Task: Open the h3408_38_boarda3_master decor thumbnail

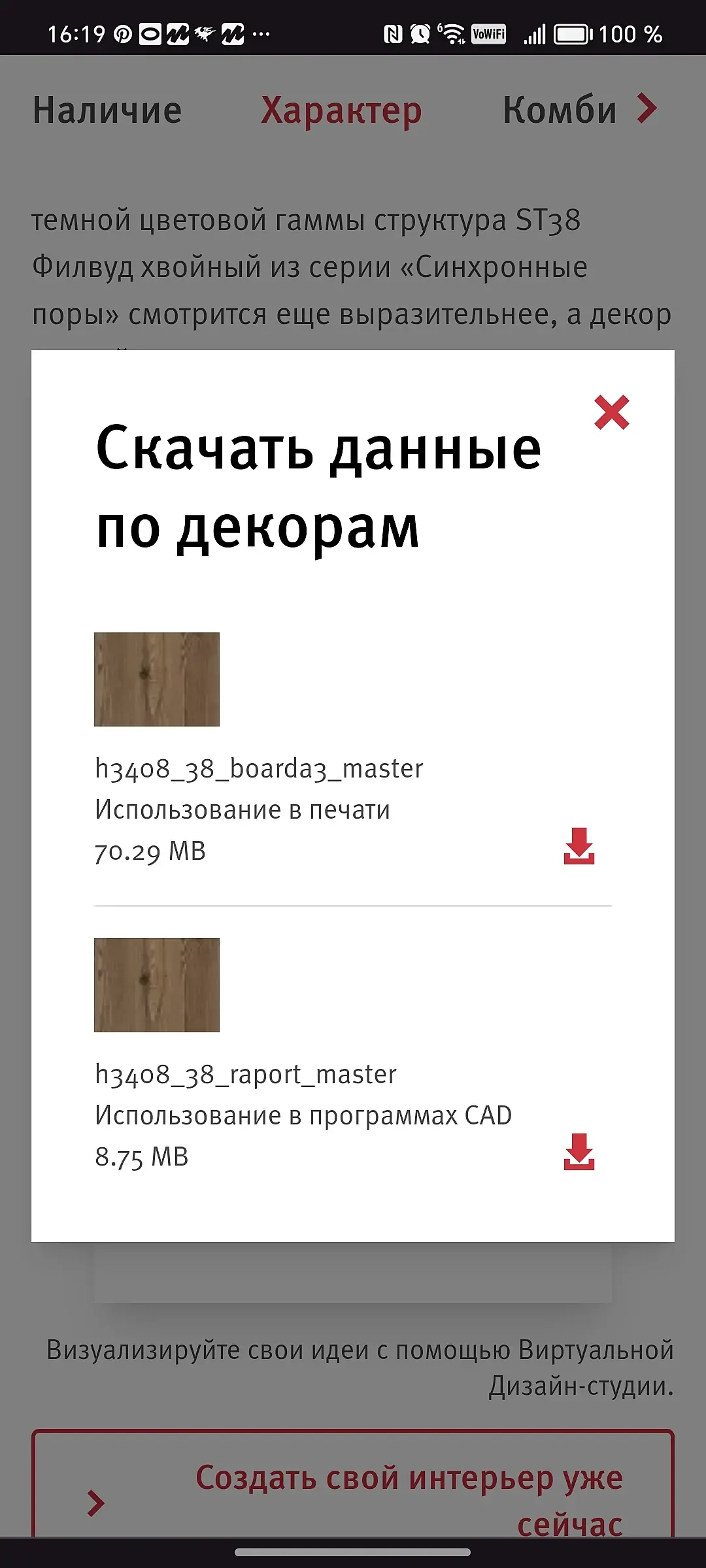Action: tap(157, 679)
